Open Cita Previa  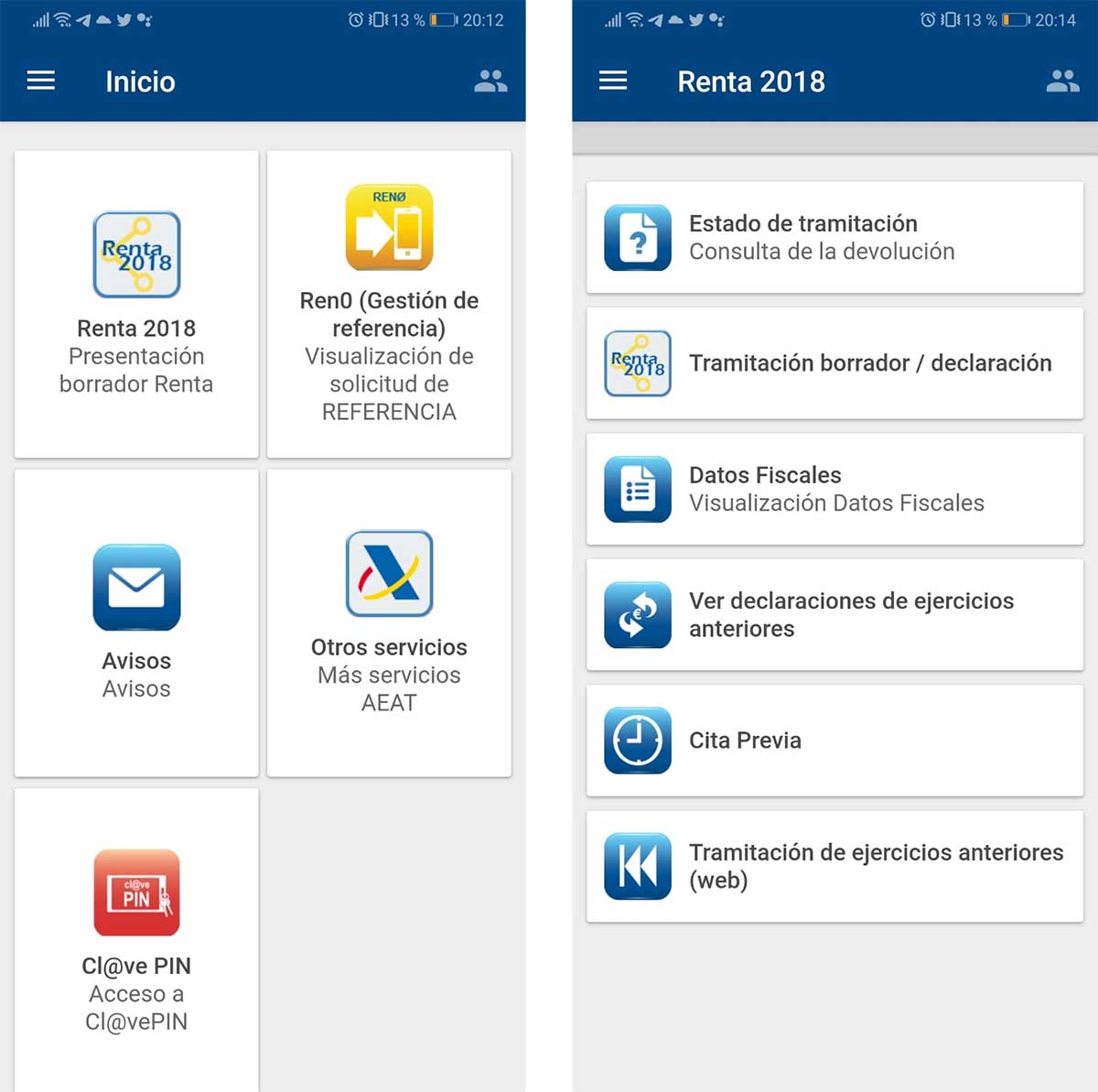coord(834,741)
